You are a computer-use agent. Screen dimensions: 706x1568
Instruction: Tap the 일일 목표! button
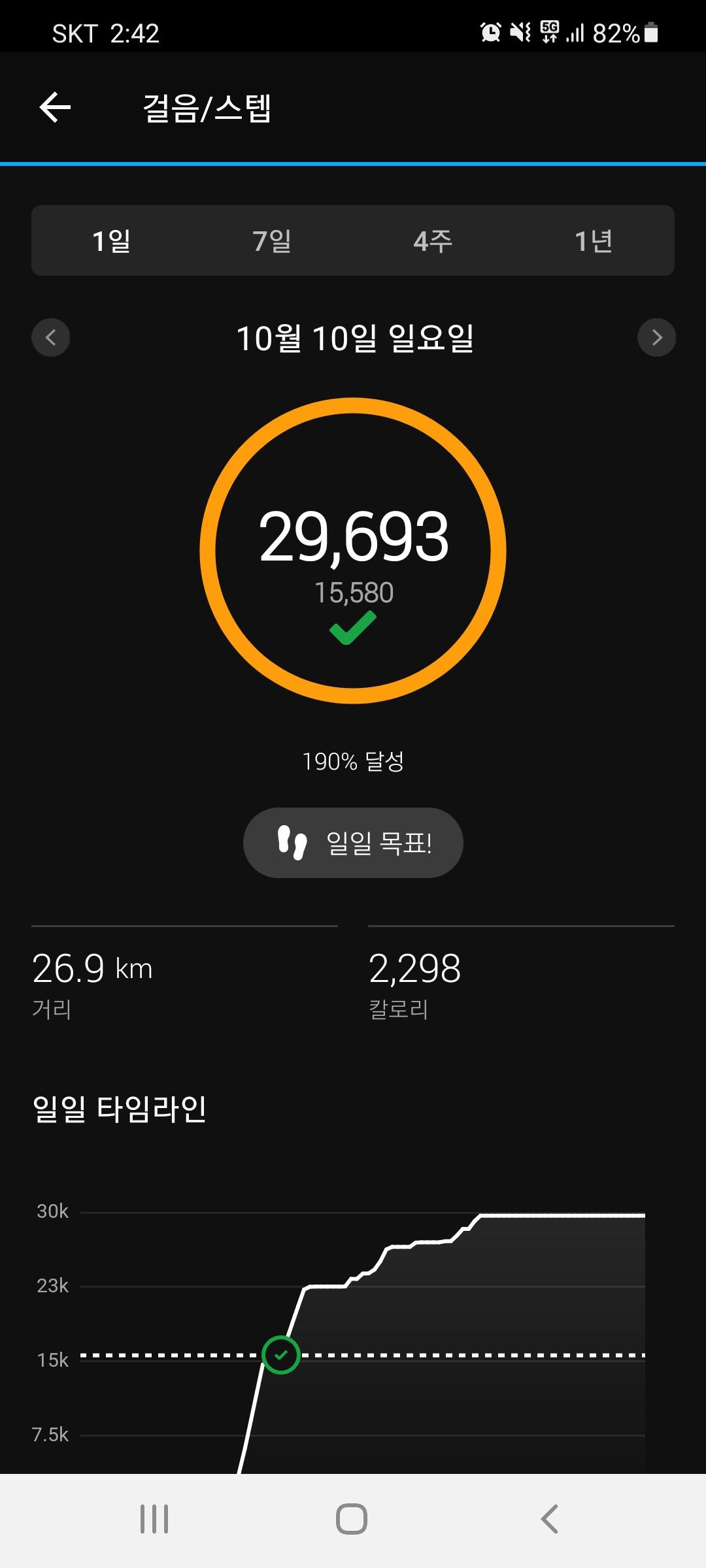click(353, 843)
